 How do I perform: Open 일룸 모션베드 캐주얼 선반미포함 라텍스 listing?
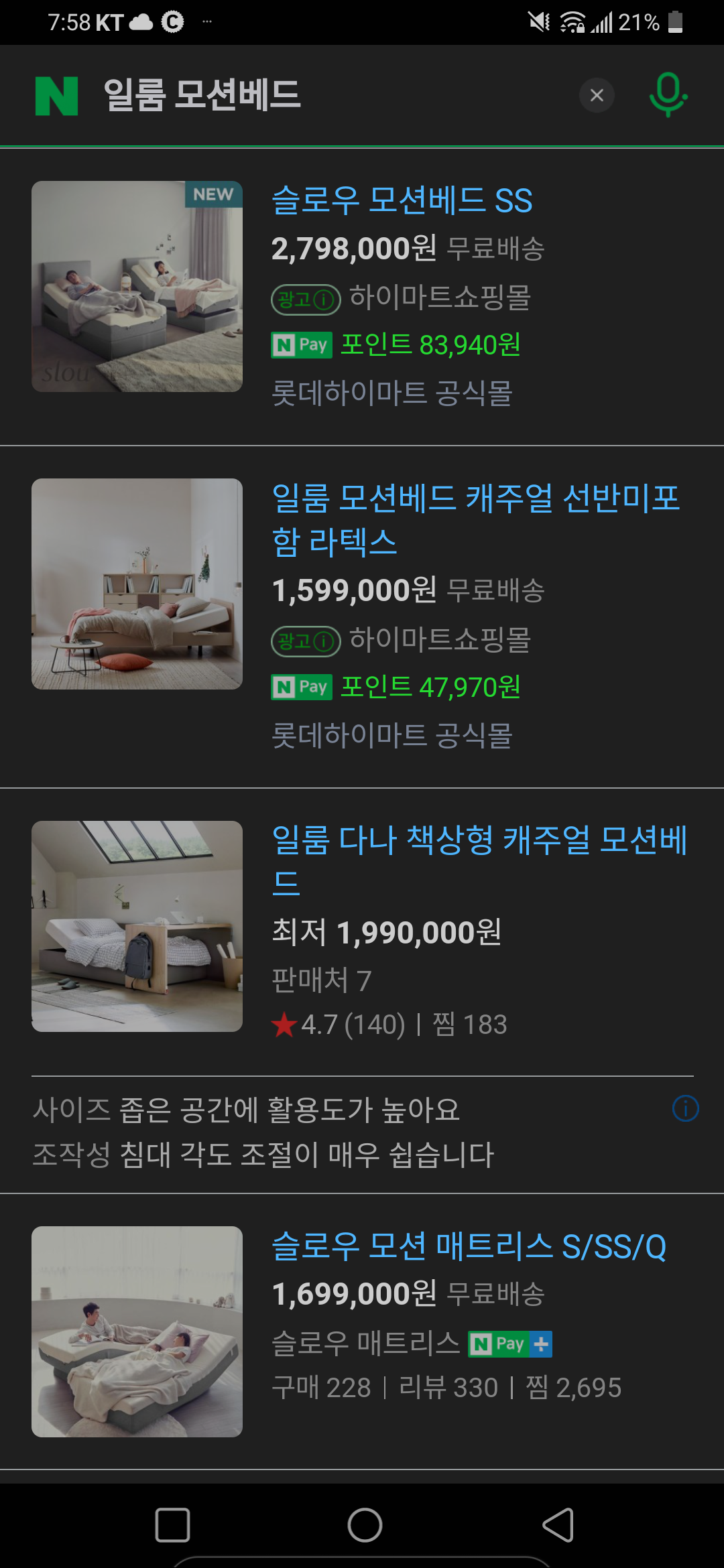(x=475, y=519)
